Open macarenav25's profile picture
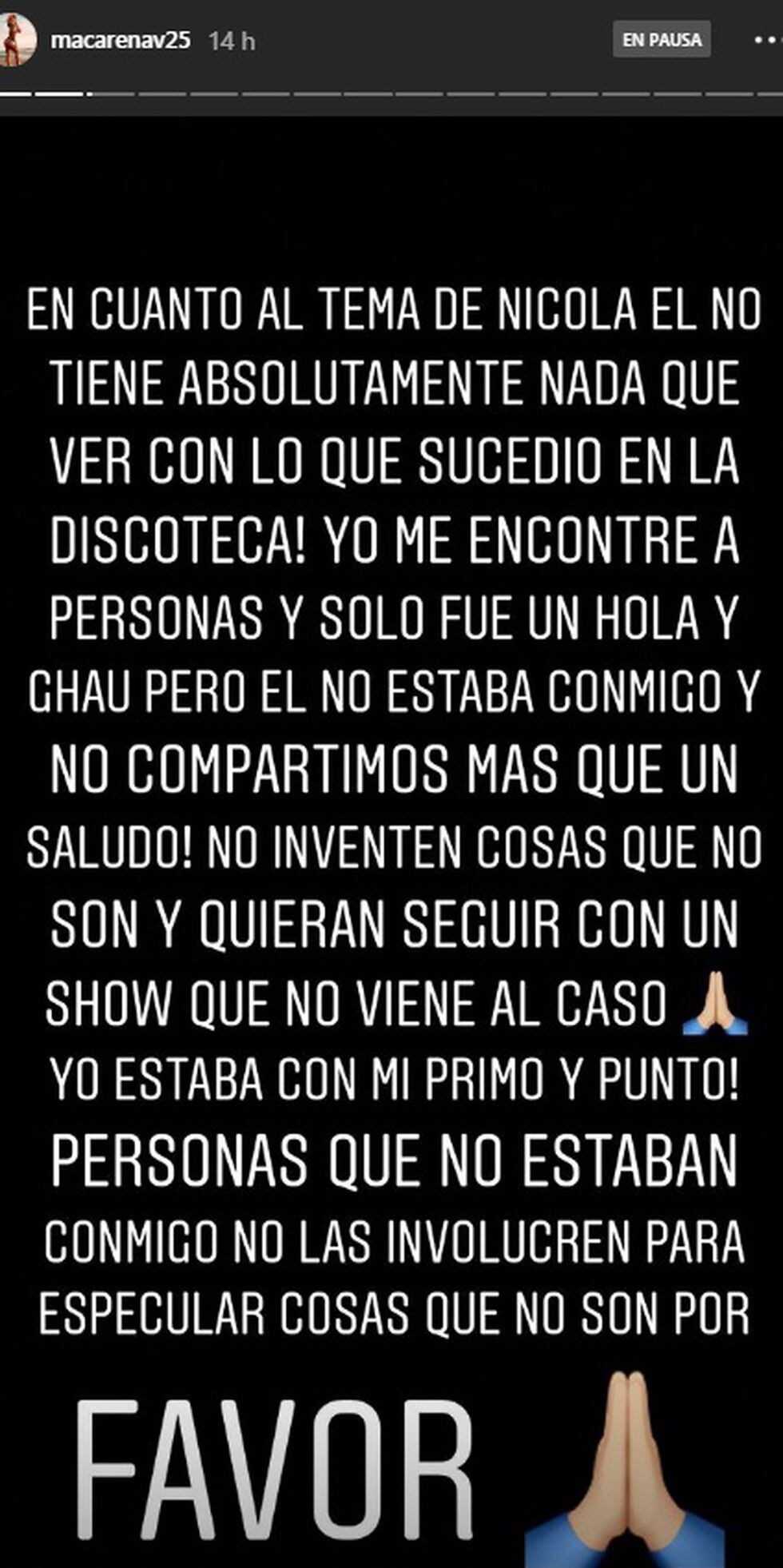 (18, 40)
